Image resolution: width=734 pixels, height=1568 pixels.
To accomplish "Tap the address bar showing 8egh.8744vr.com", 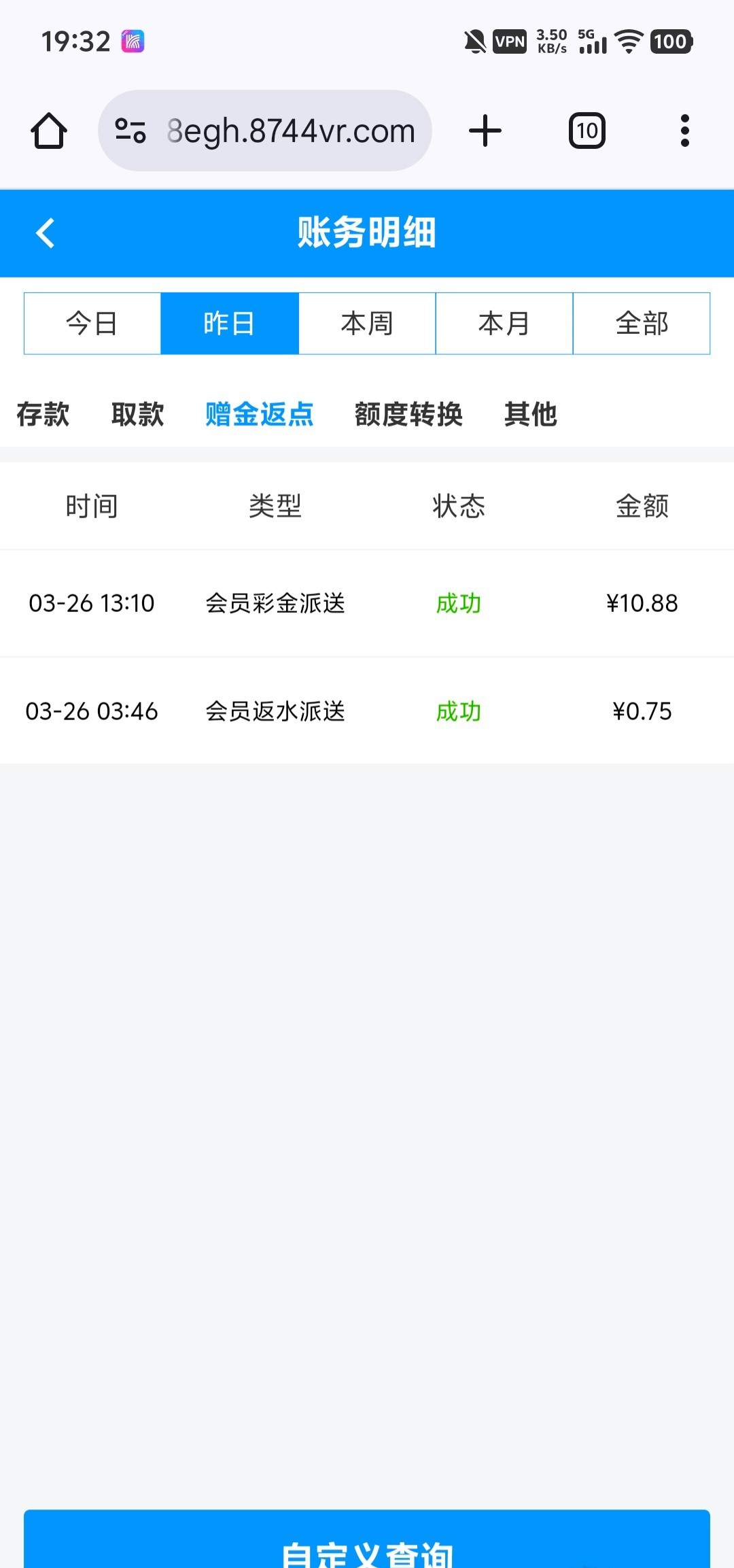I will click(290, 131).
